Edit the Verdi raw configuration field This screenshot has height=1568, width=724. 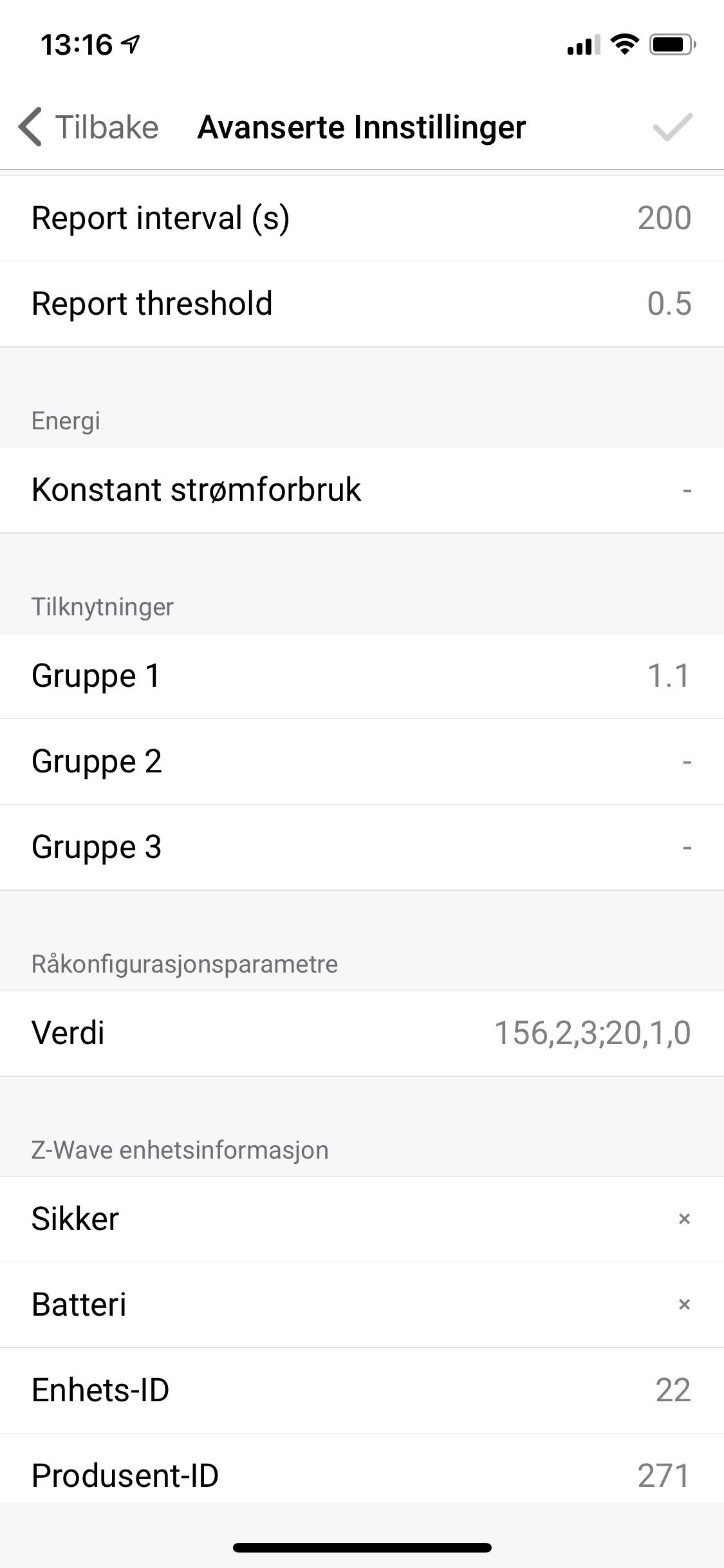[591, 1033]
